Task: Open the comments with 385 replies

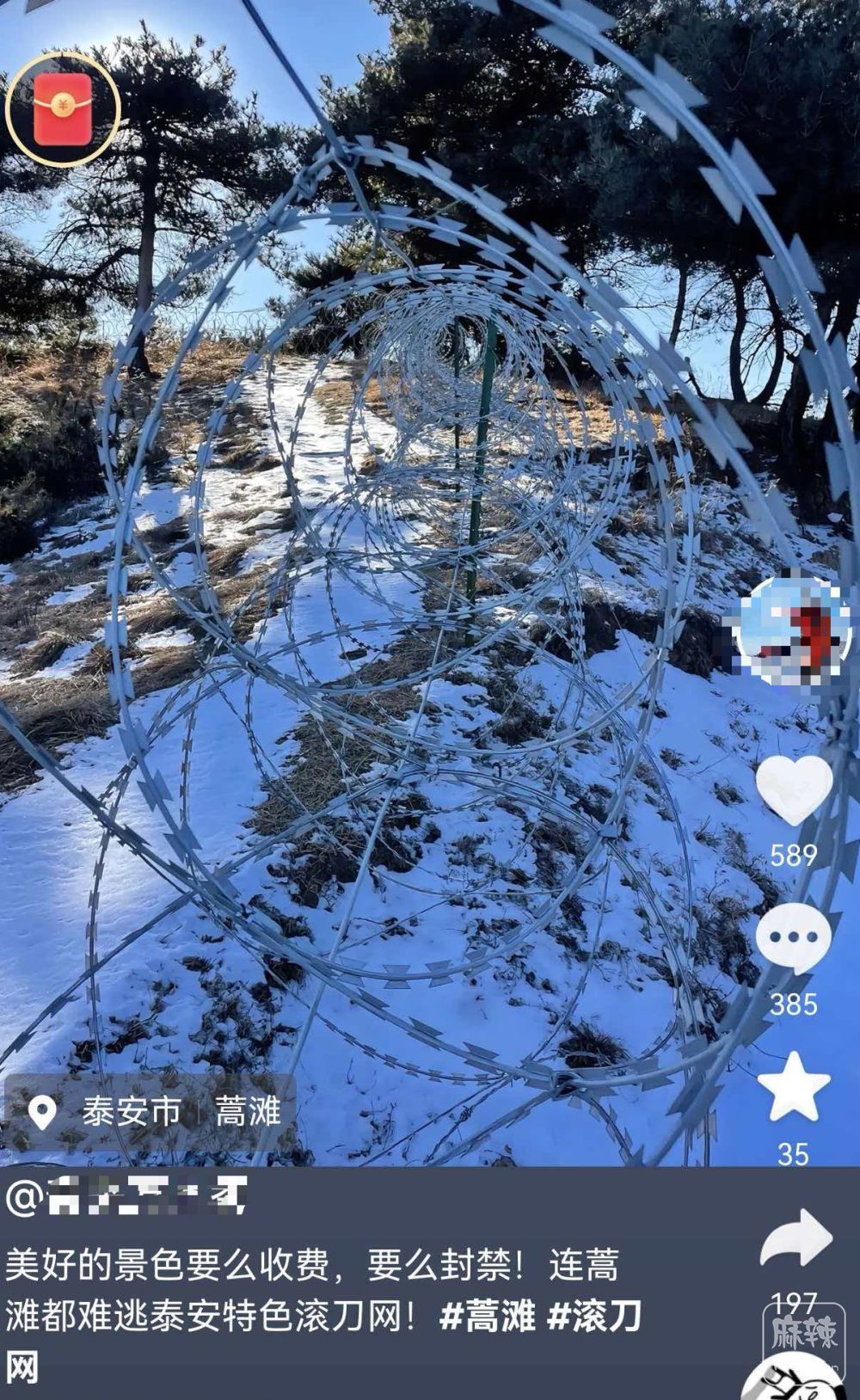Action: 794,938
